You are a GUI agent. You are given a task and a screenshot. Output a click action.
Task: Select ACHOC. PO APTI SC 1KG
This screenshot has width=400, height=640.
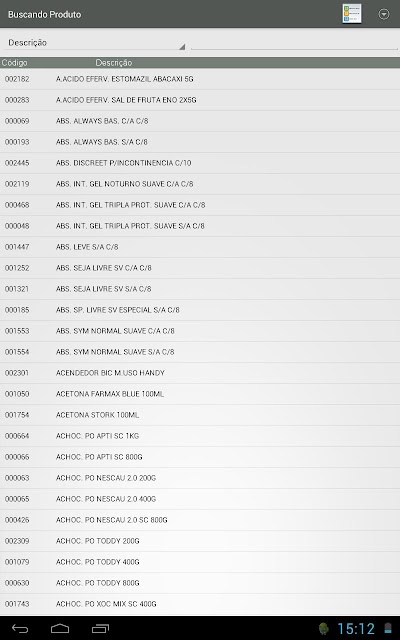coord(200,436)
